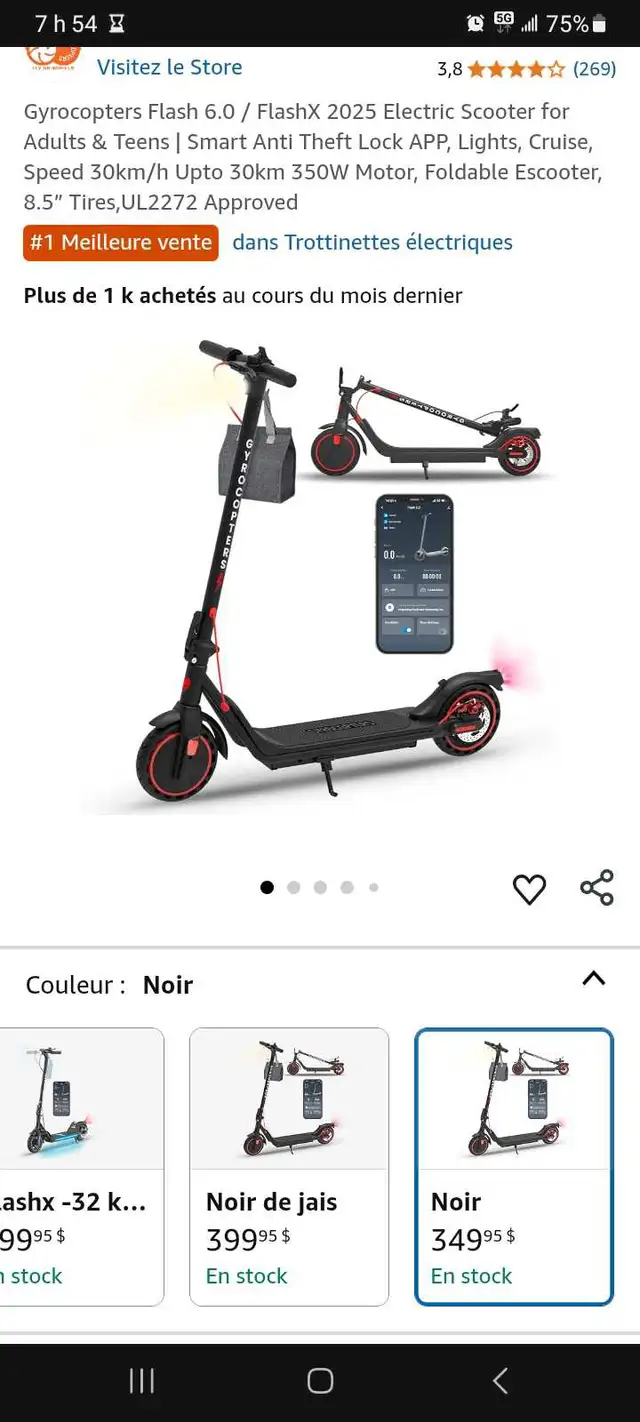Select the Noir de jais color option
Screen dimensions: 640x1422
click(289, 1166)
